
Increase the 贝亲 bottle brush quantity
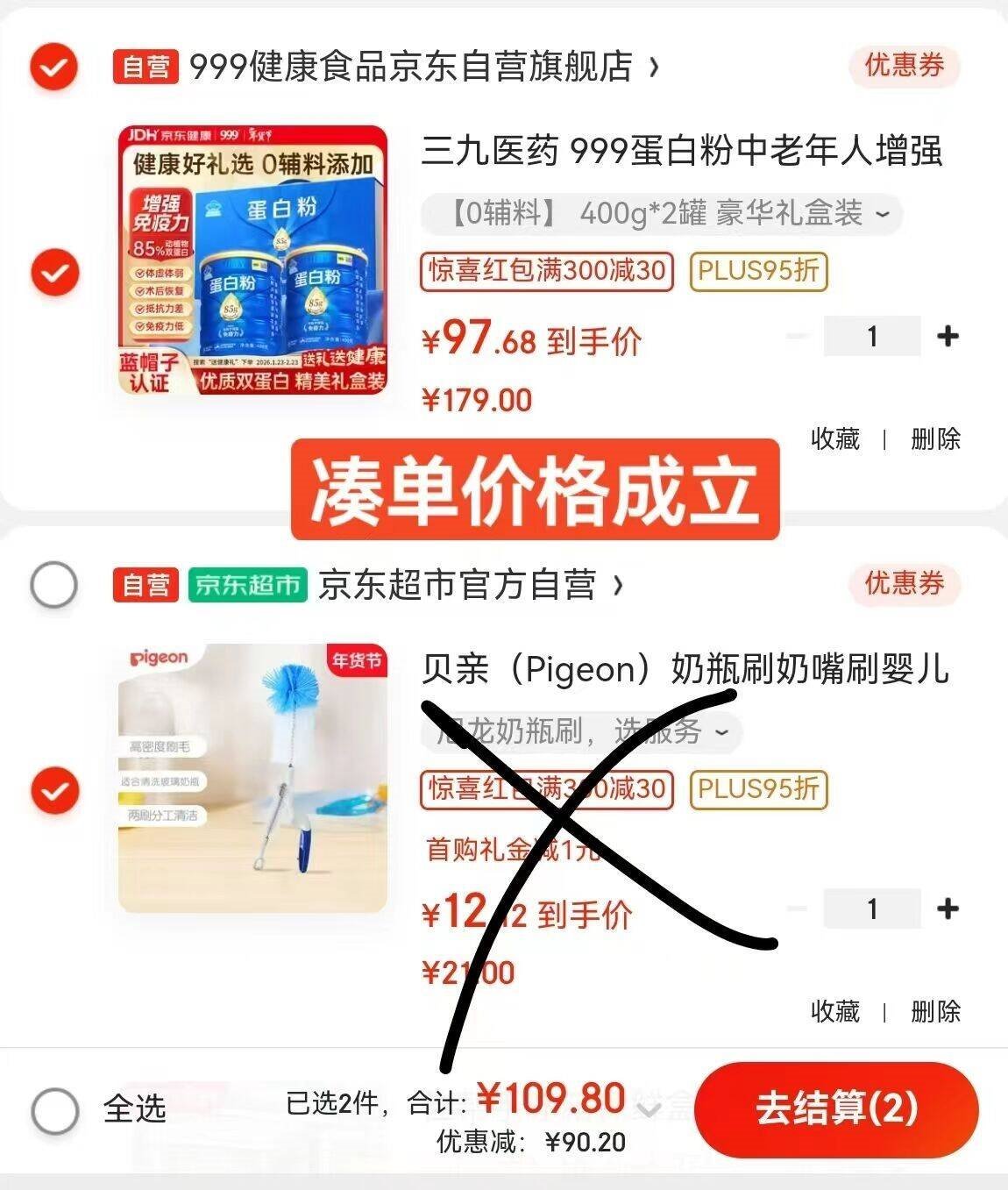pyautogui.click(x=948, y=909)
